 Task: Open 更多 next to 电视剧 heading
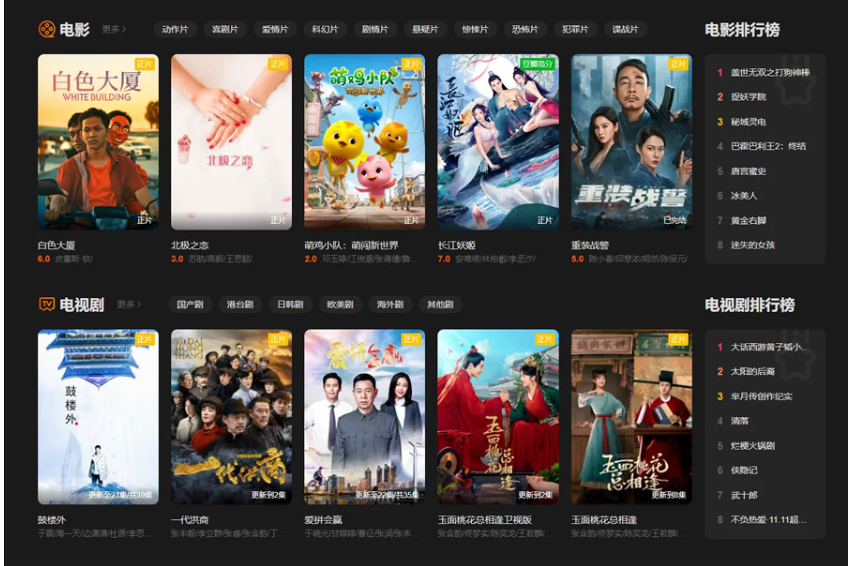(128, 305)
